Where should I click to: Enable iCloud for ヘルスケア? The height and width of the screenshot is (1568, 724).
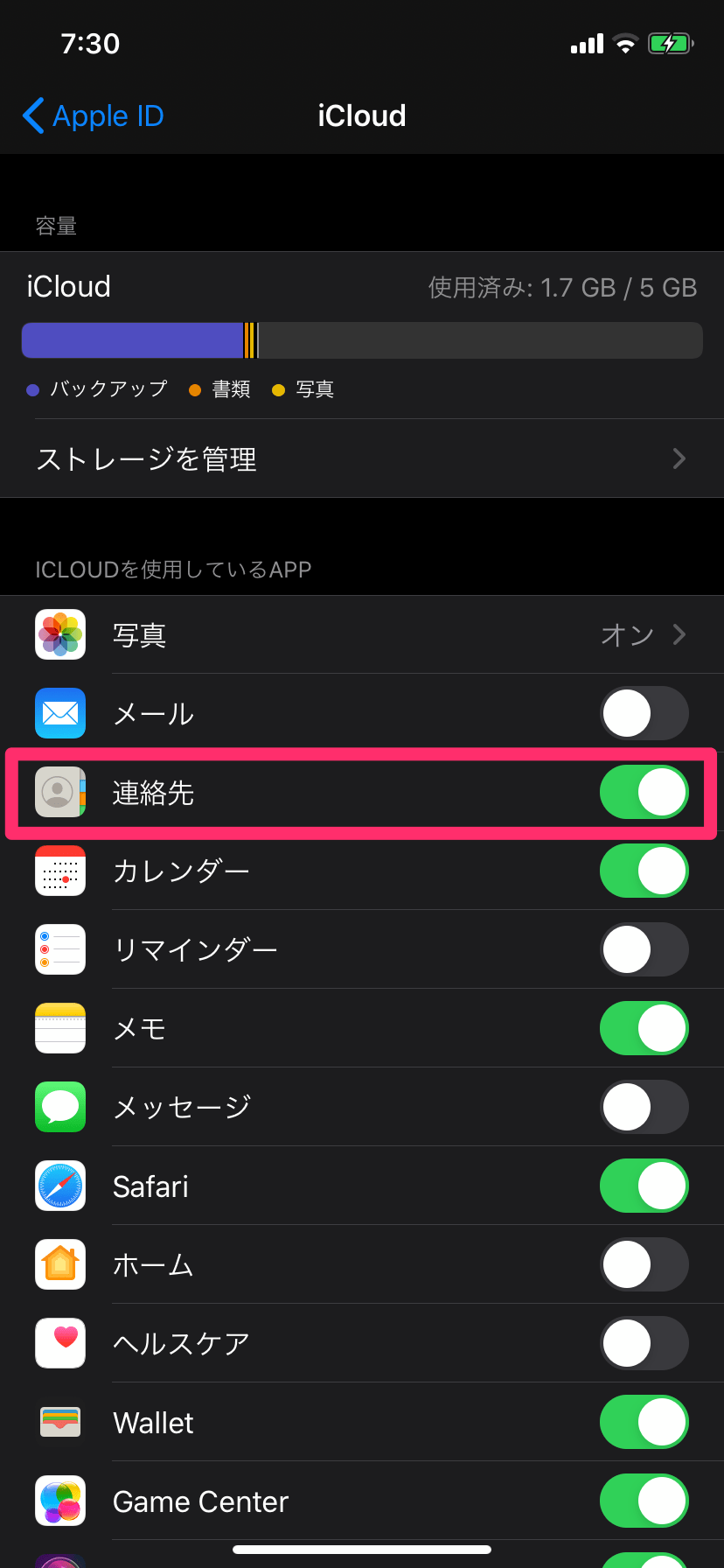[644, 1344]
